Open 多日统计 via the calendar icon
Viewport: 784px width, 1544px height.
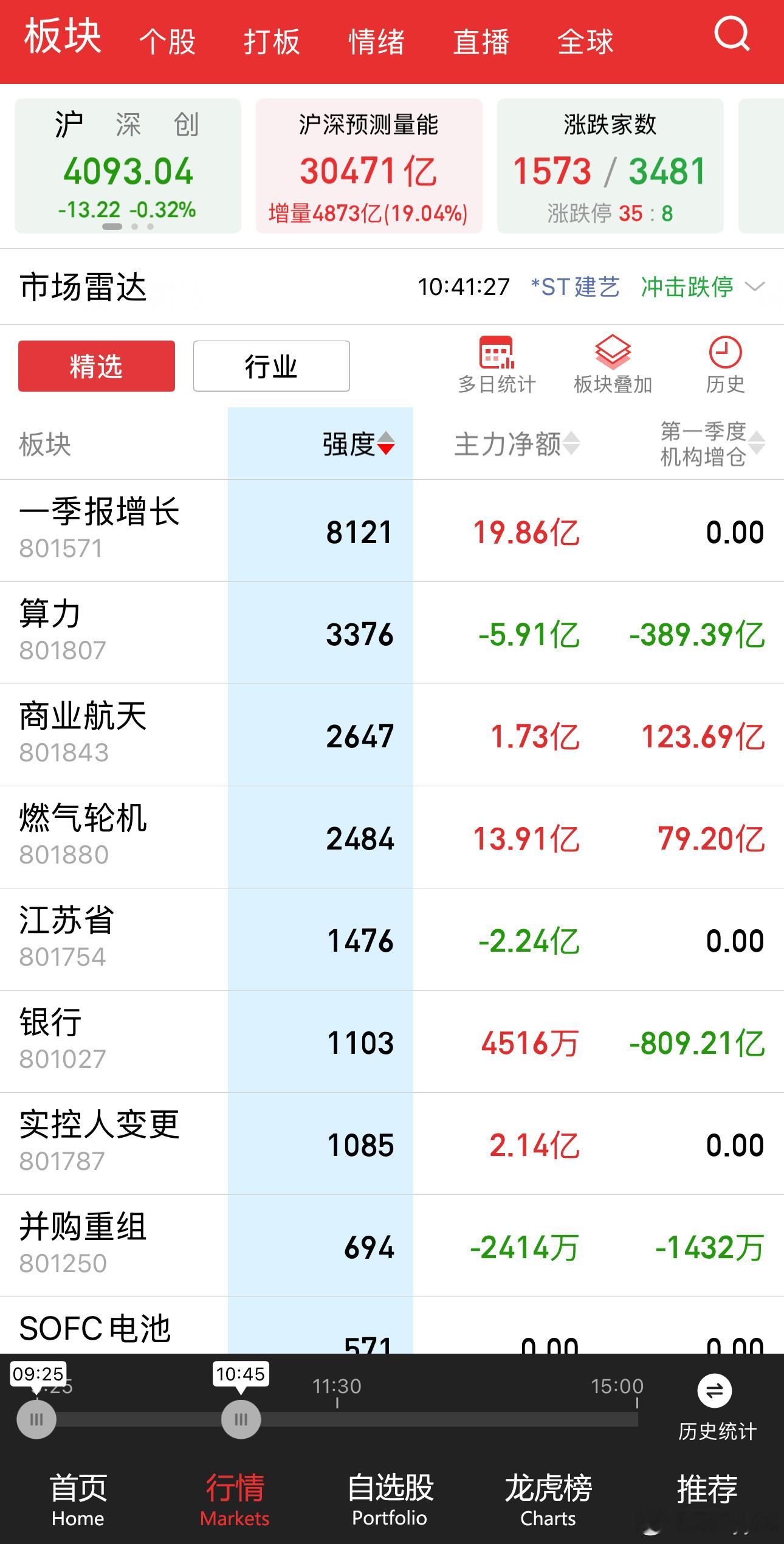coord(495,364)
